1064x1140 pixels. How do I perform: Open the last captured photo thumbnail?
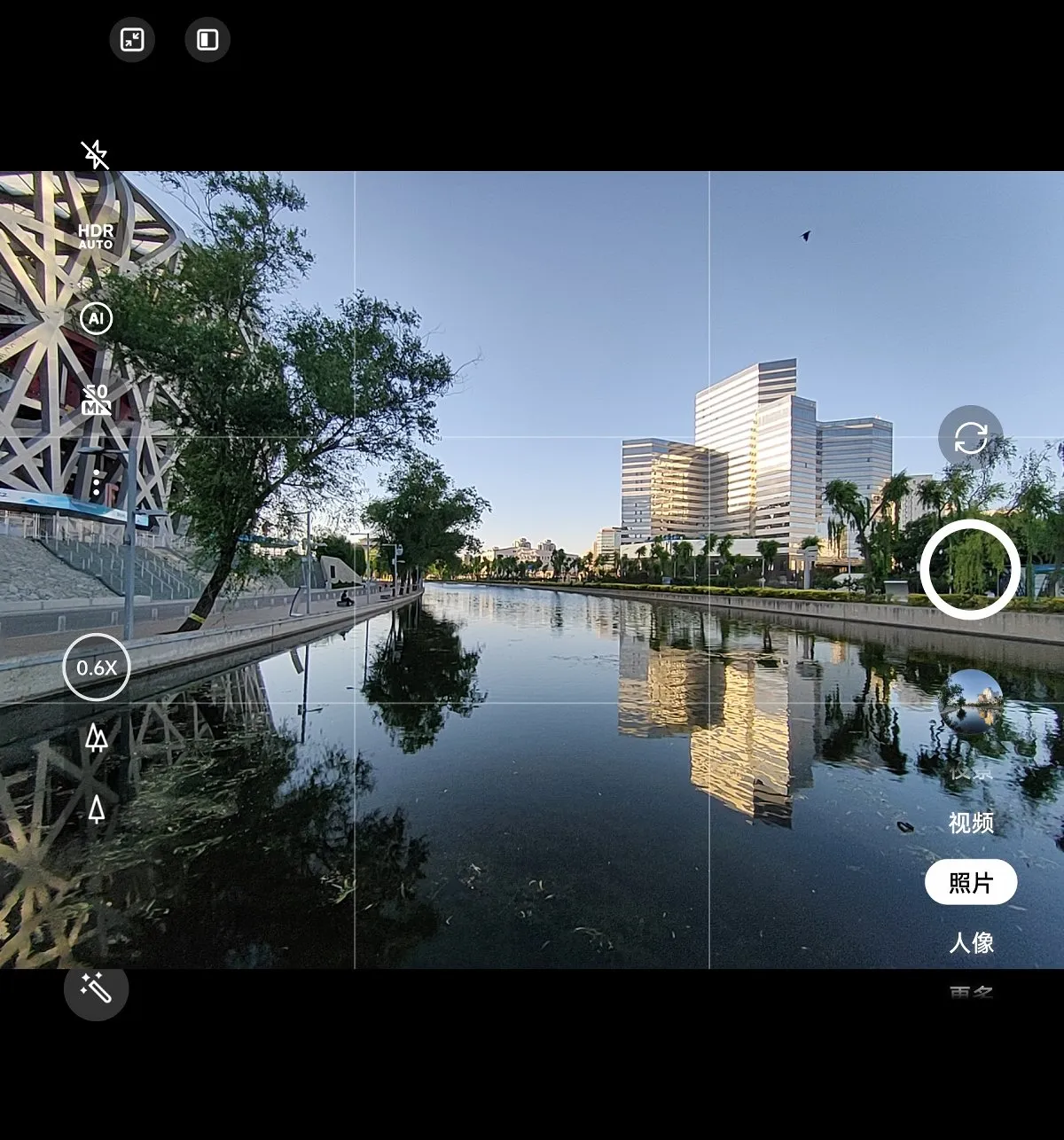[971, 701]
